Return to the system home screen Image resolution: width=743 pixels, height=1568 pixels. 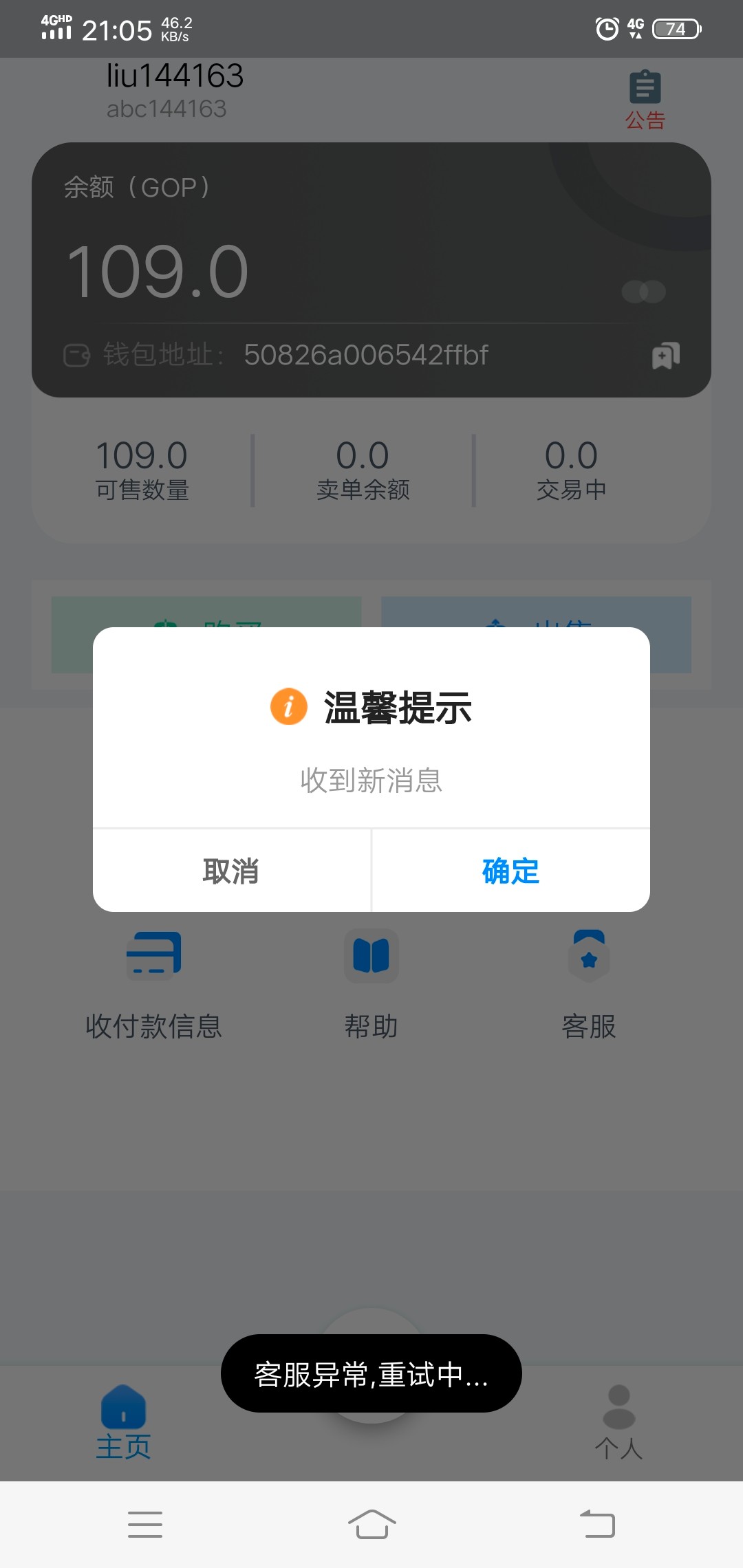point(371,1524)
